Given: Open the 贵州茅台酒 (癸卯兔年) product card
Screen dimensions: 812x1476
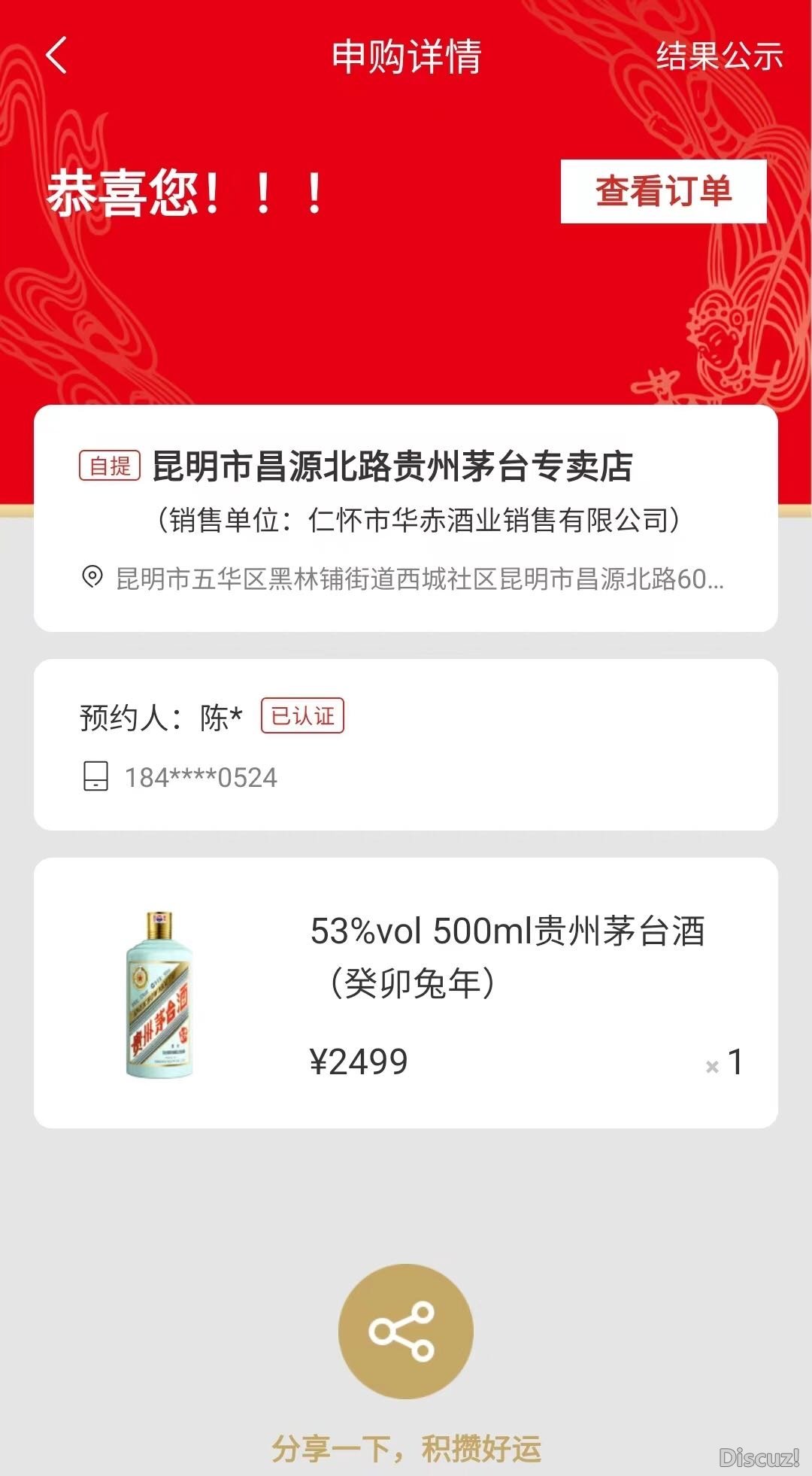Looking at the screenshot, I should (406, 992).
